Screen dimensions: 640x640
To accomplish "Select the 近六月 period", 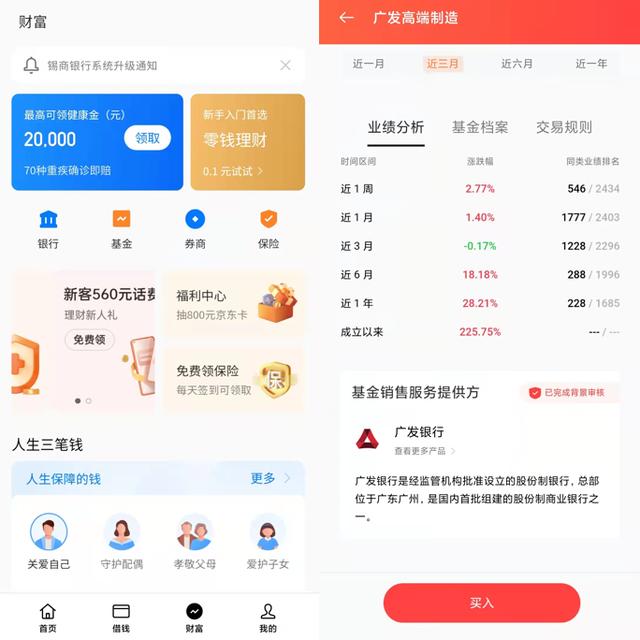I will coord(517,63).
